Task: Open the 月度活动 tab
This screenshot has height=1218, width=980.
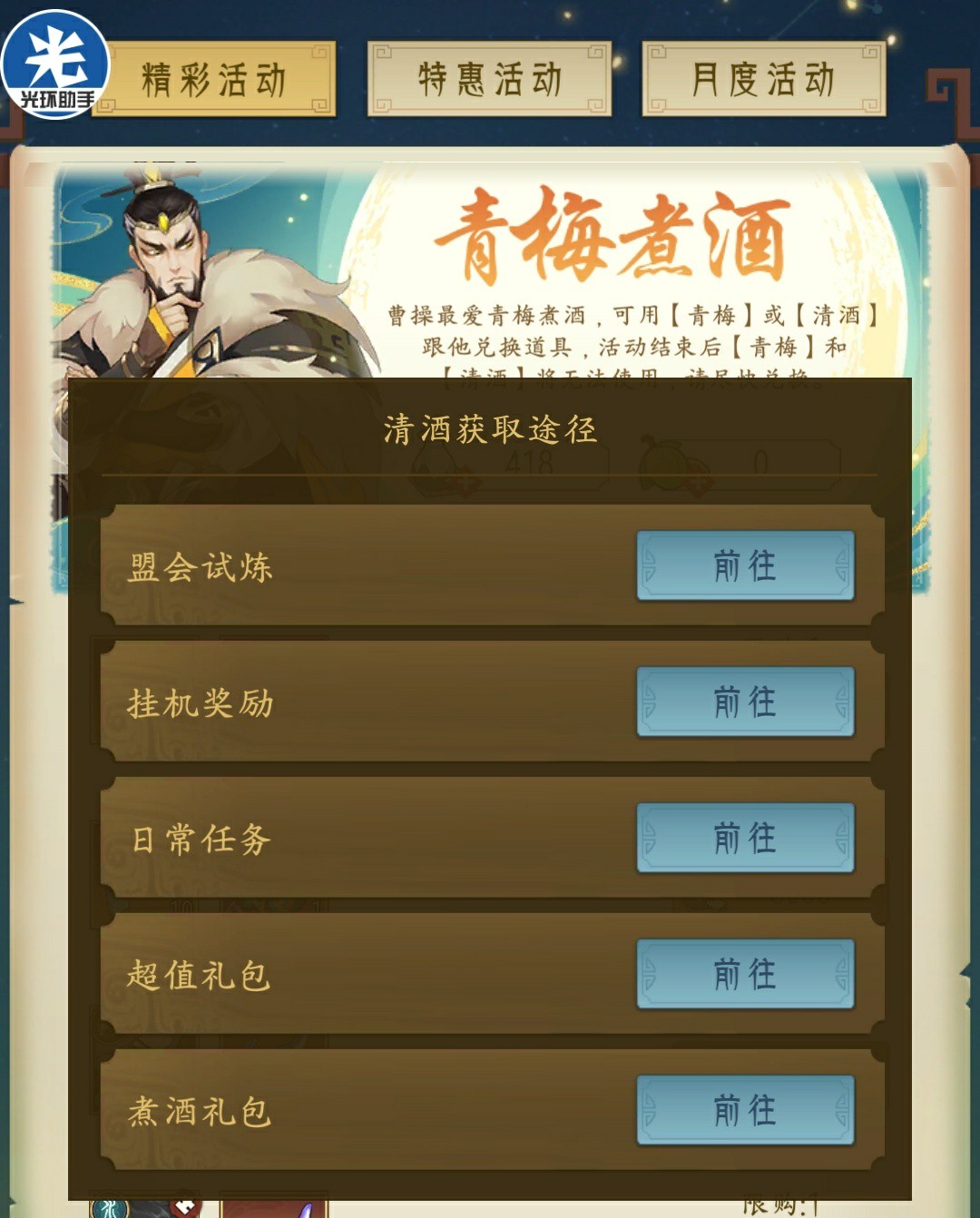Action: click(763, 79)
